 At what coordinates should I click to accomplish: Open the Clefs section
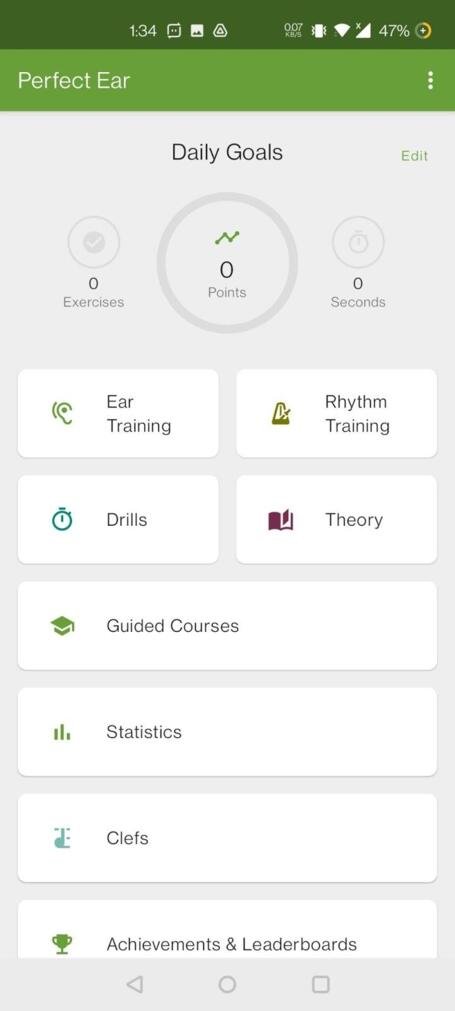(x=228, y=838)
